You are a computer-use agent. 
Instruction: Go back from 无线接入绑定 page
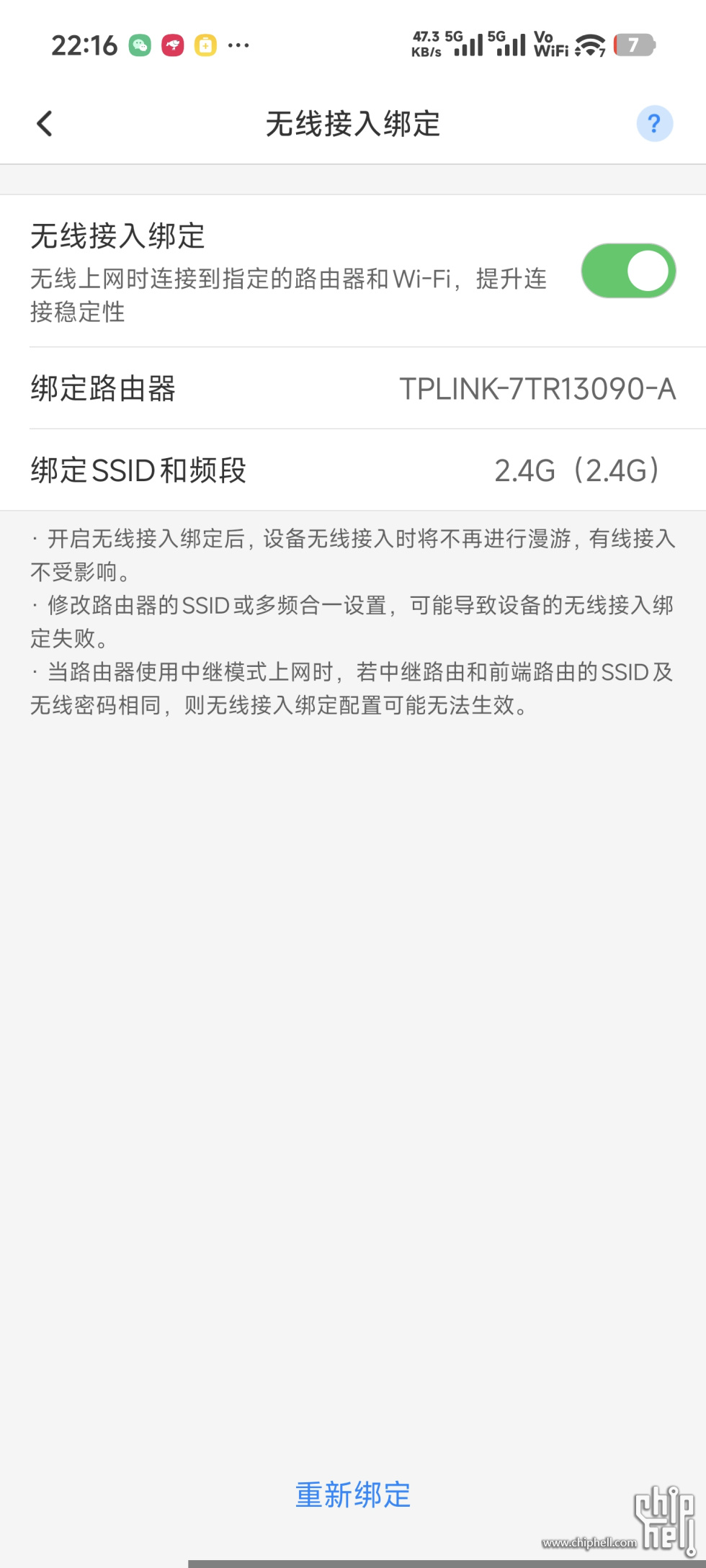[x=45, y=124]
